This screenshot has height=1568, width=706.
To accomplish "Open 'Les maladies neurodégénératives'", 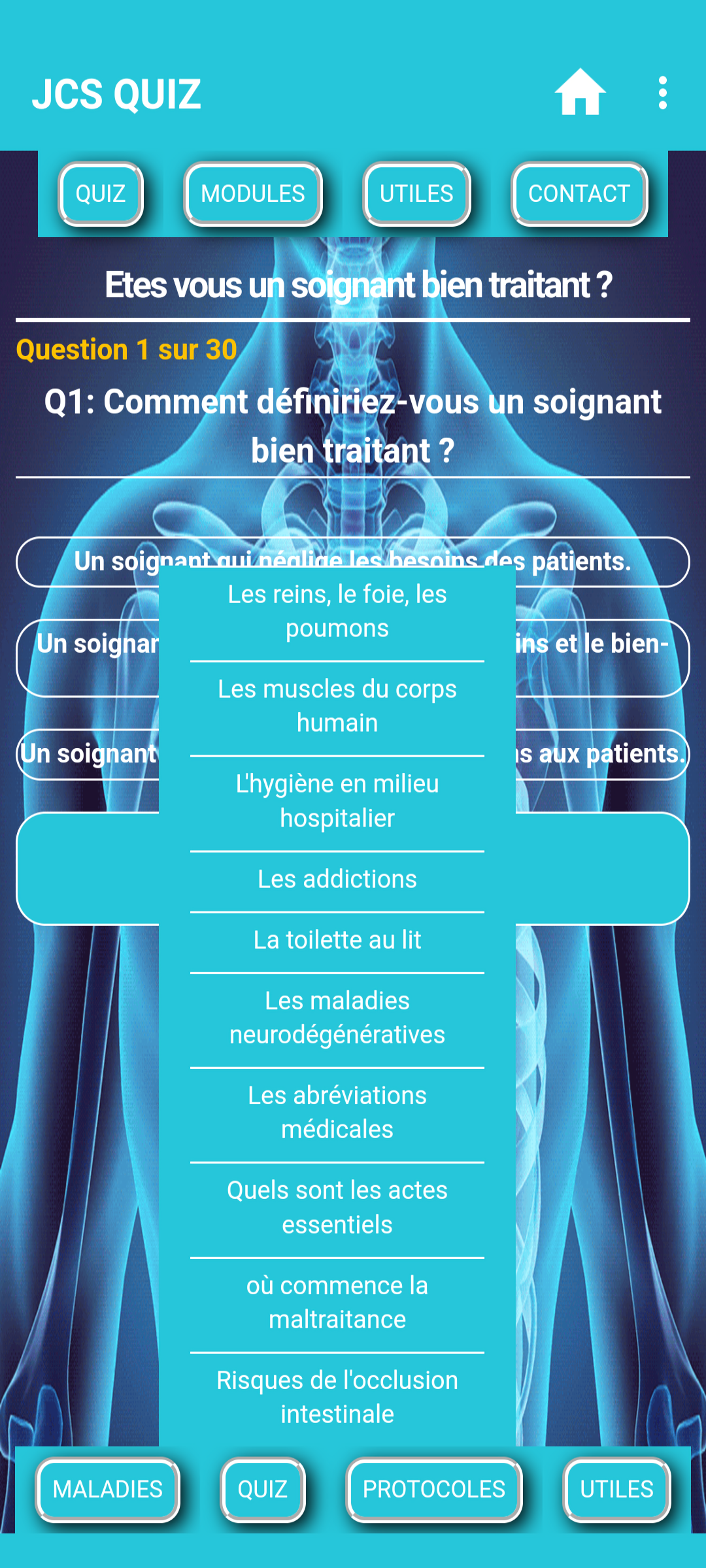I will click(x=337, y=1018).
